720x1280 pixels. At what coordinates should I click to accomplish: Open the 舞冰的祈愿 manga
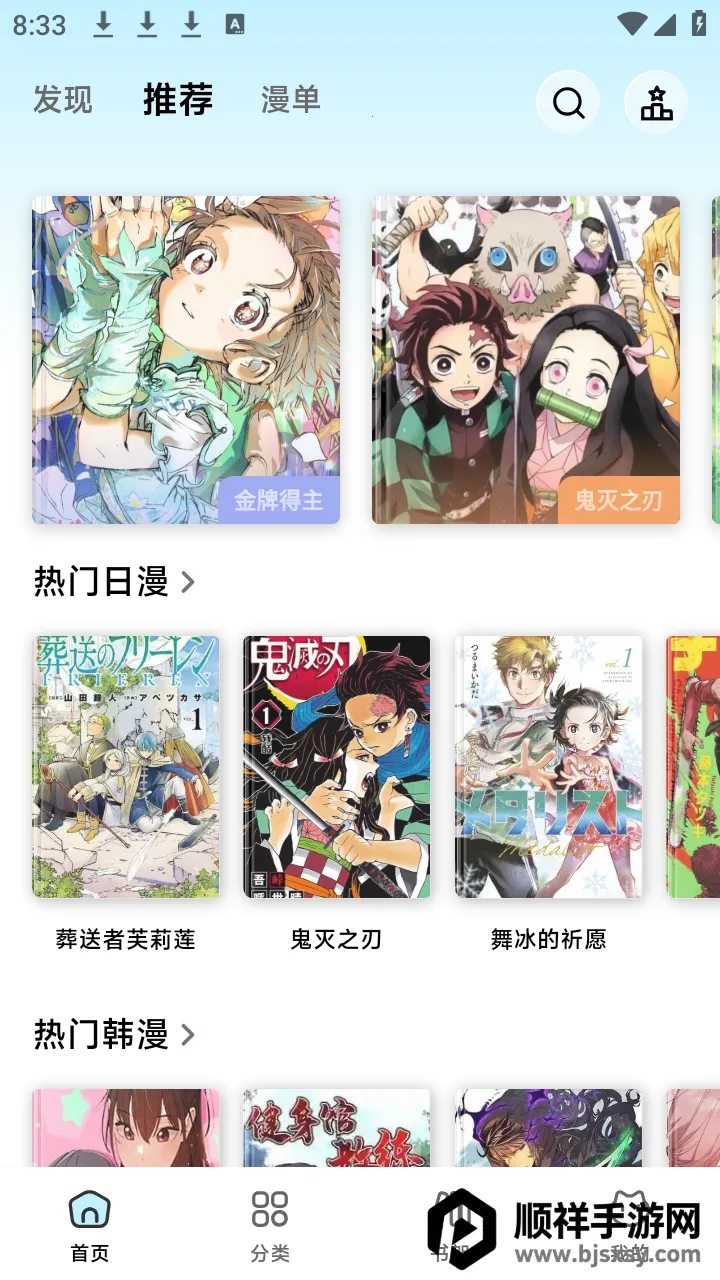tap(549, 767)
